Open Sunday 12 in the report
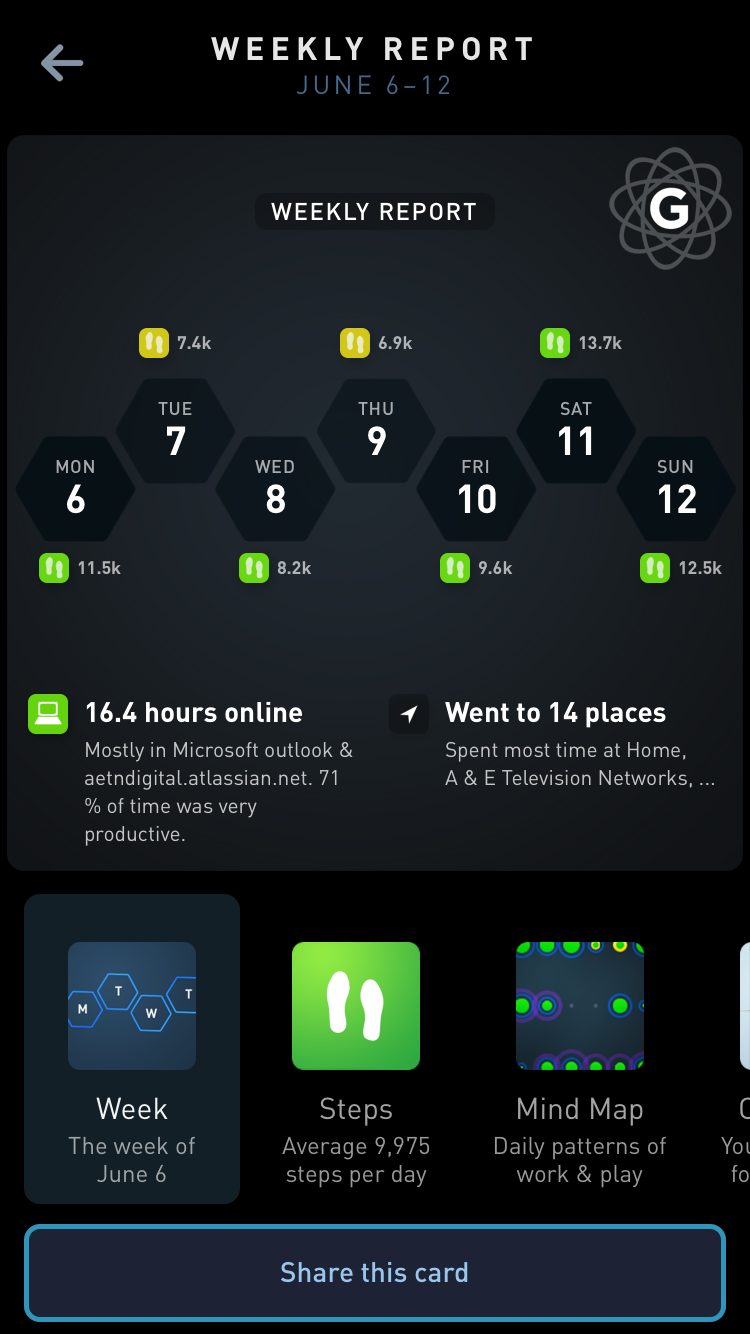The image size is (750, 1334). 676,489
